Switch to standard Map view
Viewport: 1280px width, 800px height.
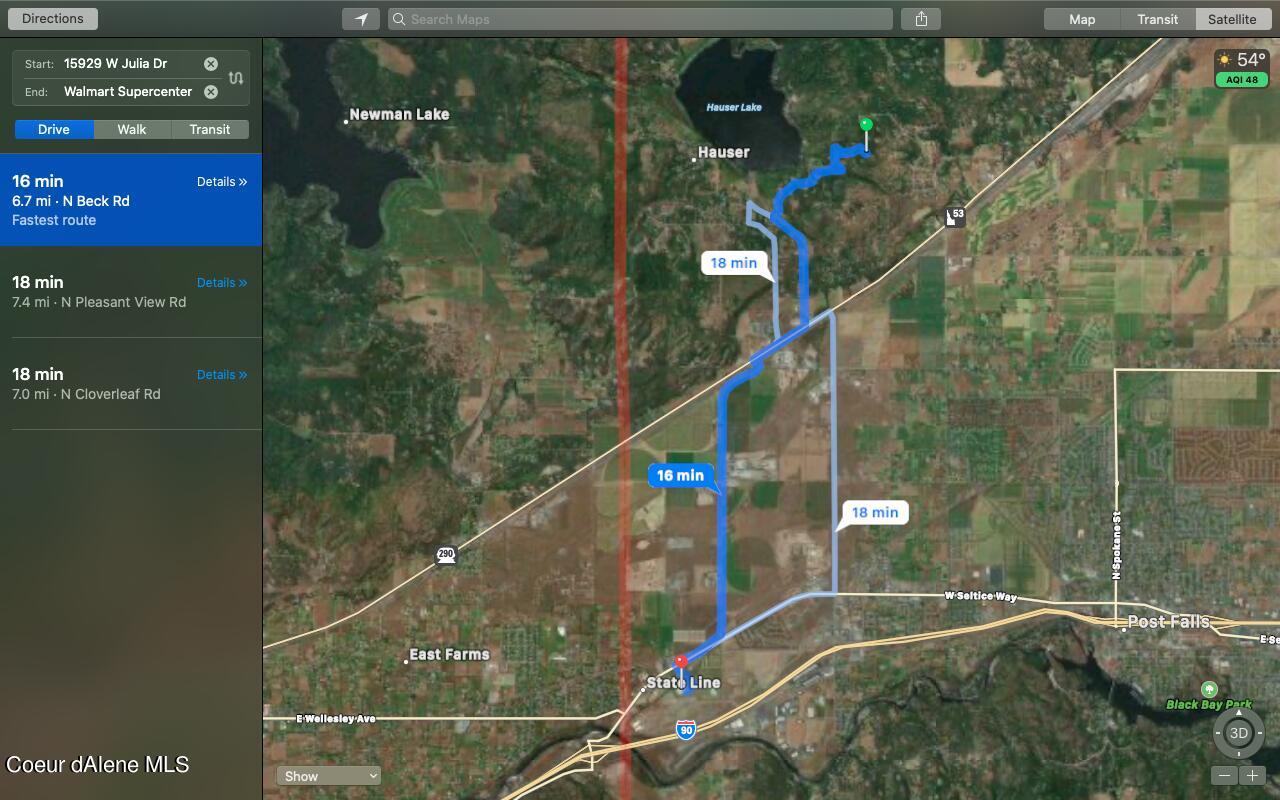pyautogui.click(x=1082, y=19)
